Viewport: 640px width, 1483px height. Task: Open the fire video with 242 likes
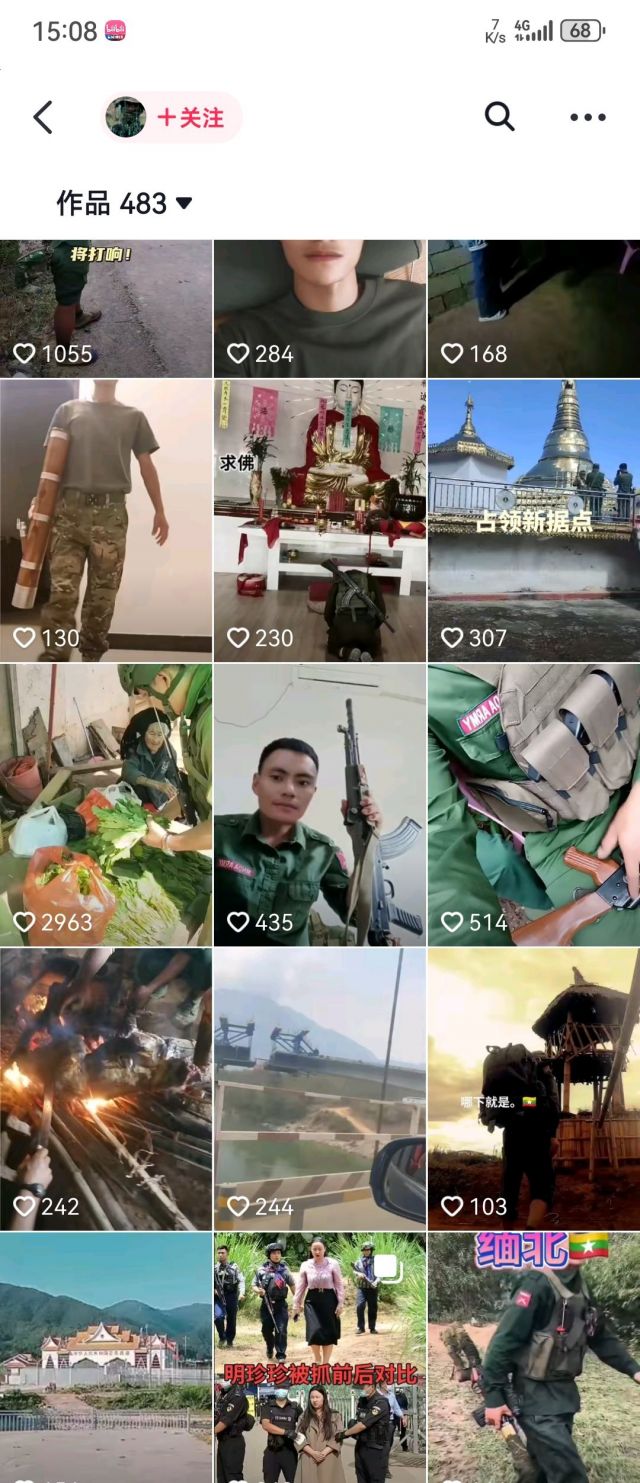(105, 1090)
